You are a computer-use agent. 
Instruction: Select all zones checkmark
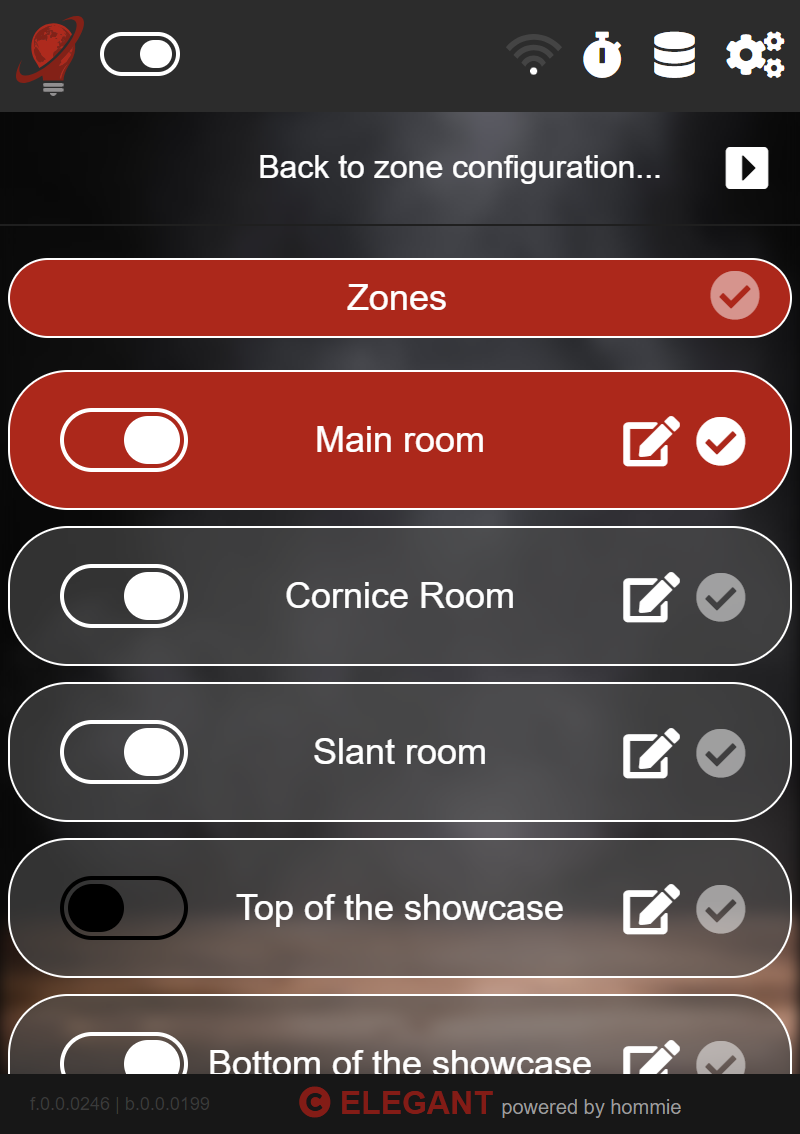(735, 297)
